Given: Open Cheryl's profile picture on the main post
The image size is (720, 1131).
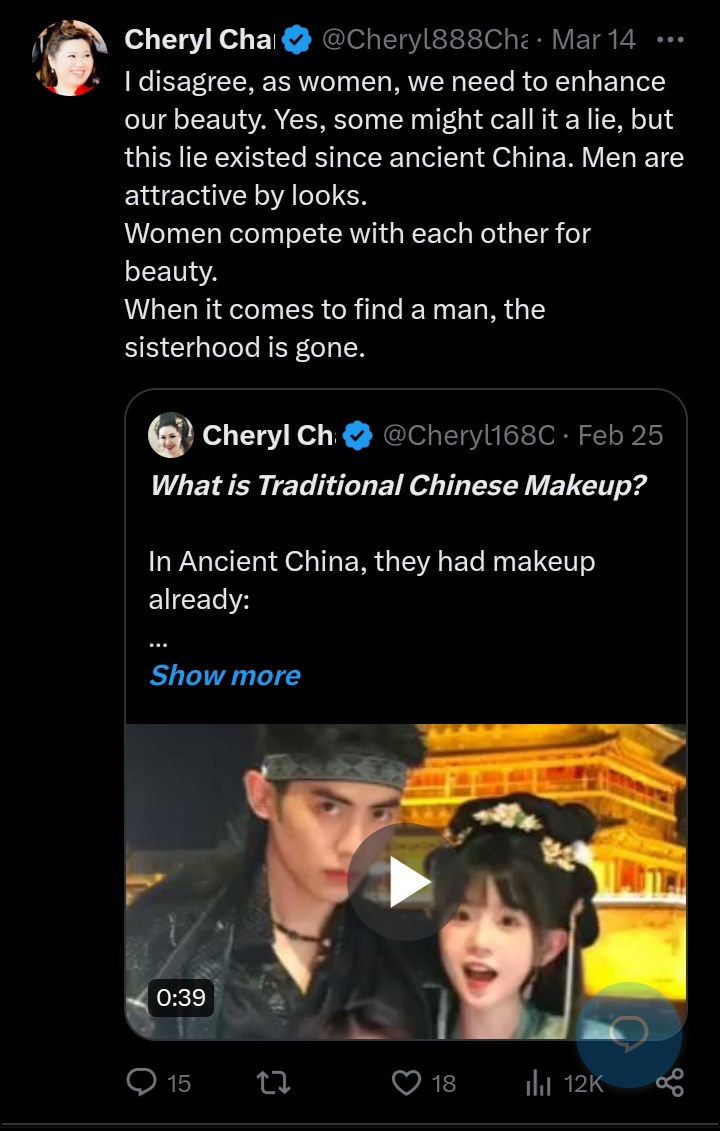Looking at the screenshot, I should 70,58.
